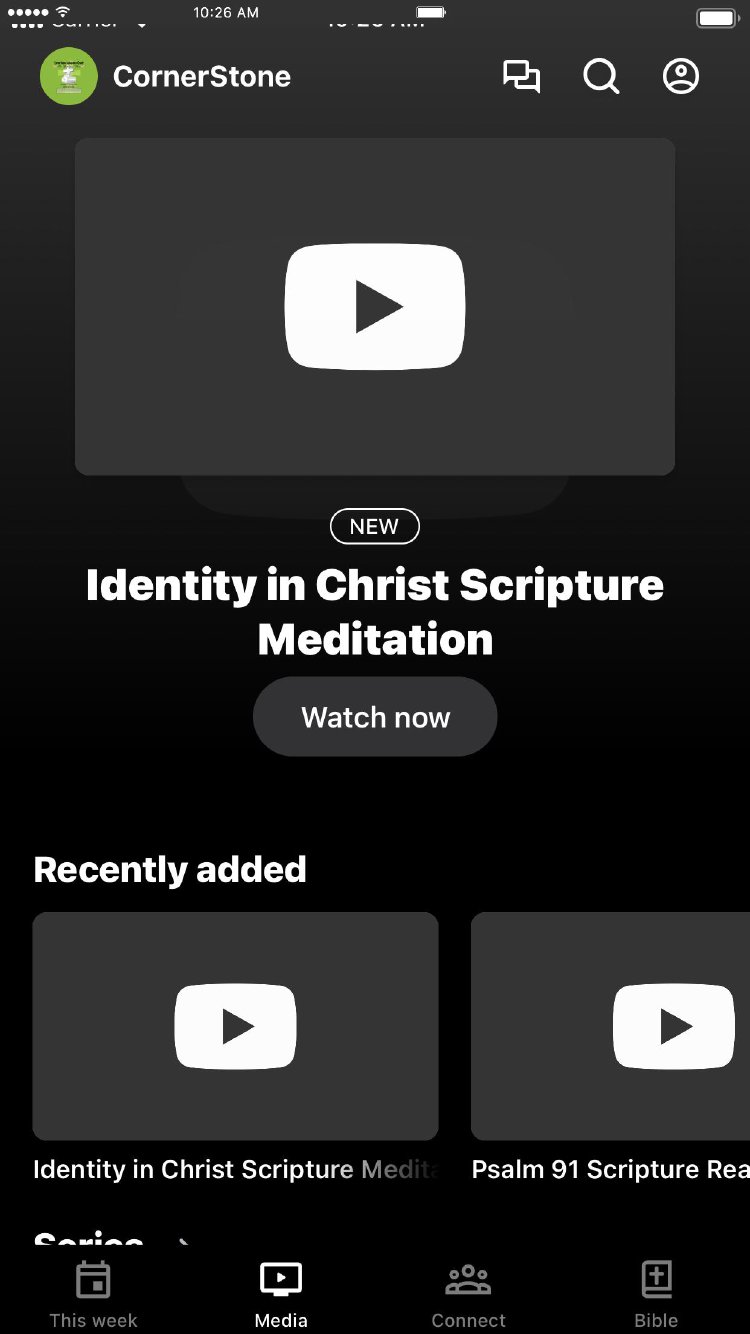Open the messages chat icon
This screenshot has height=1334, width=750.
pyautogui.click(x=521, y=77)
